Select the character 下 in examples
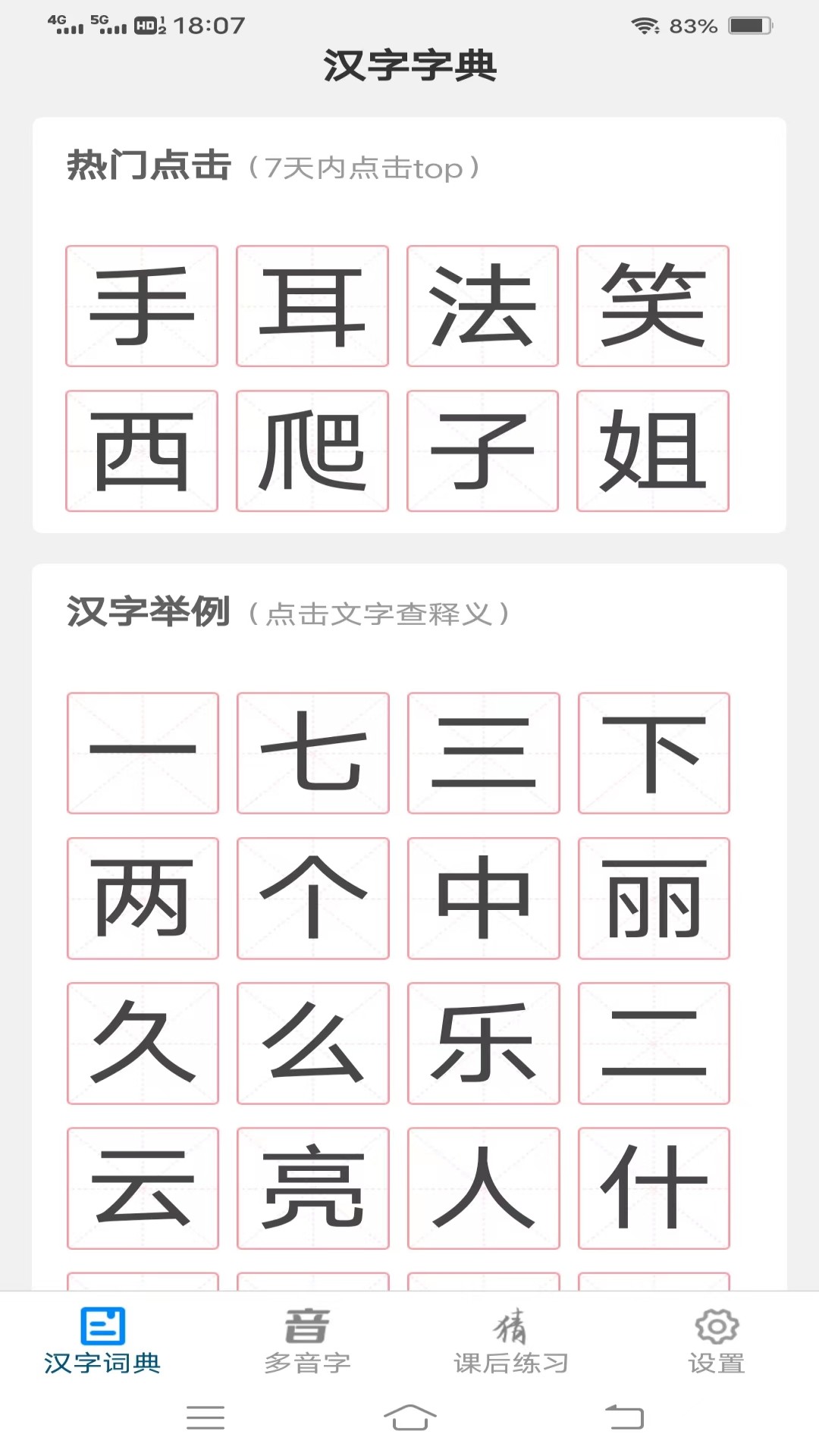The image size is (819, 1456). point(654,753)
